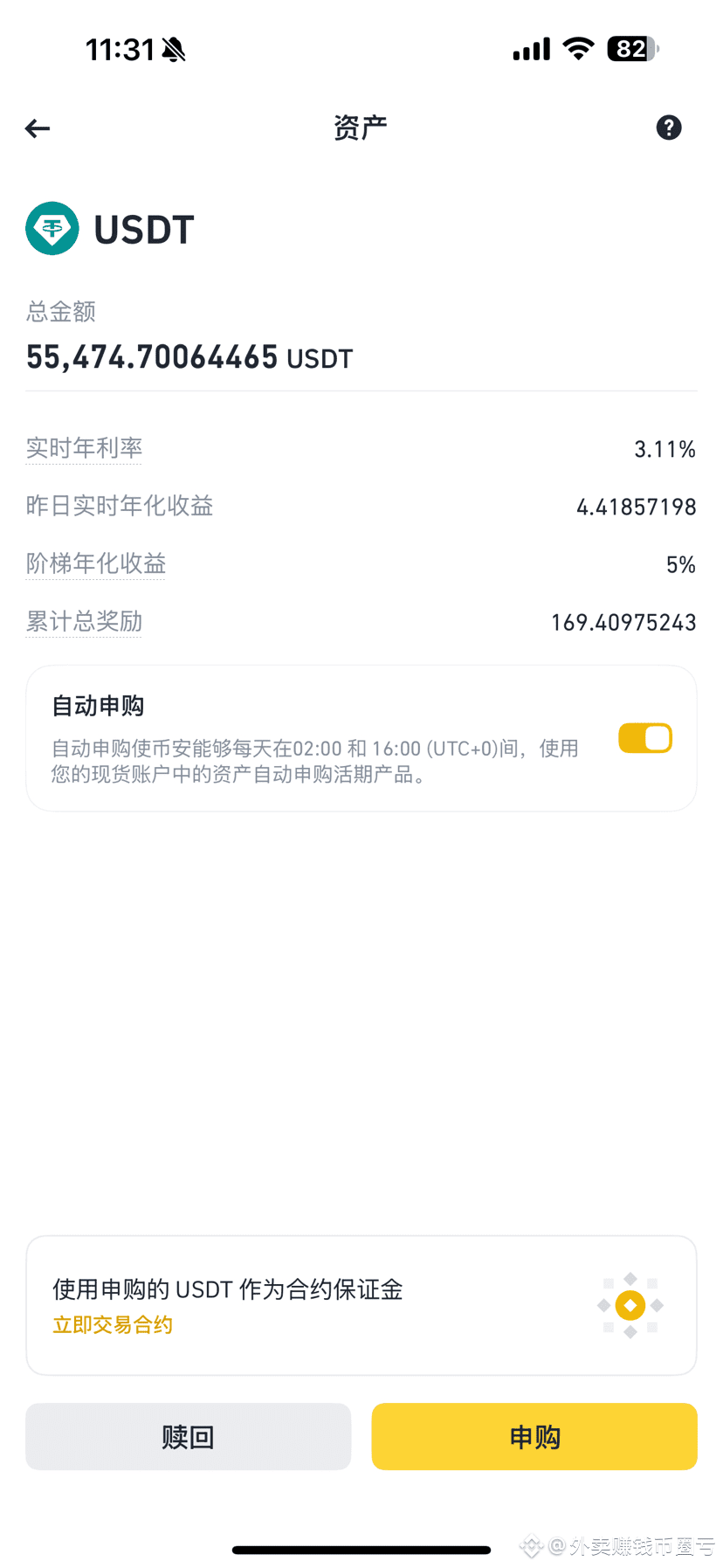Open the help question mark icon

tap(669, 128)
